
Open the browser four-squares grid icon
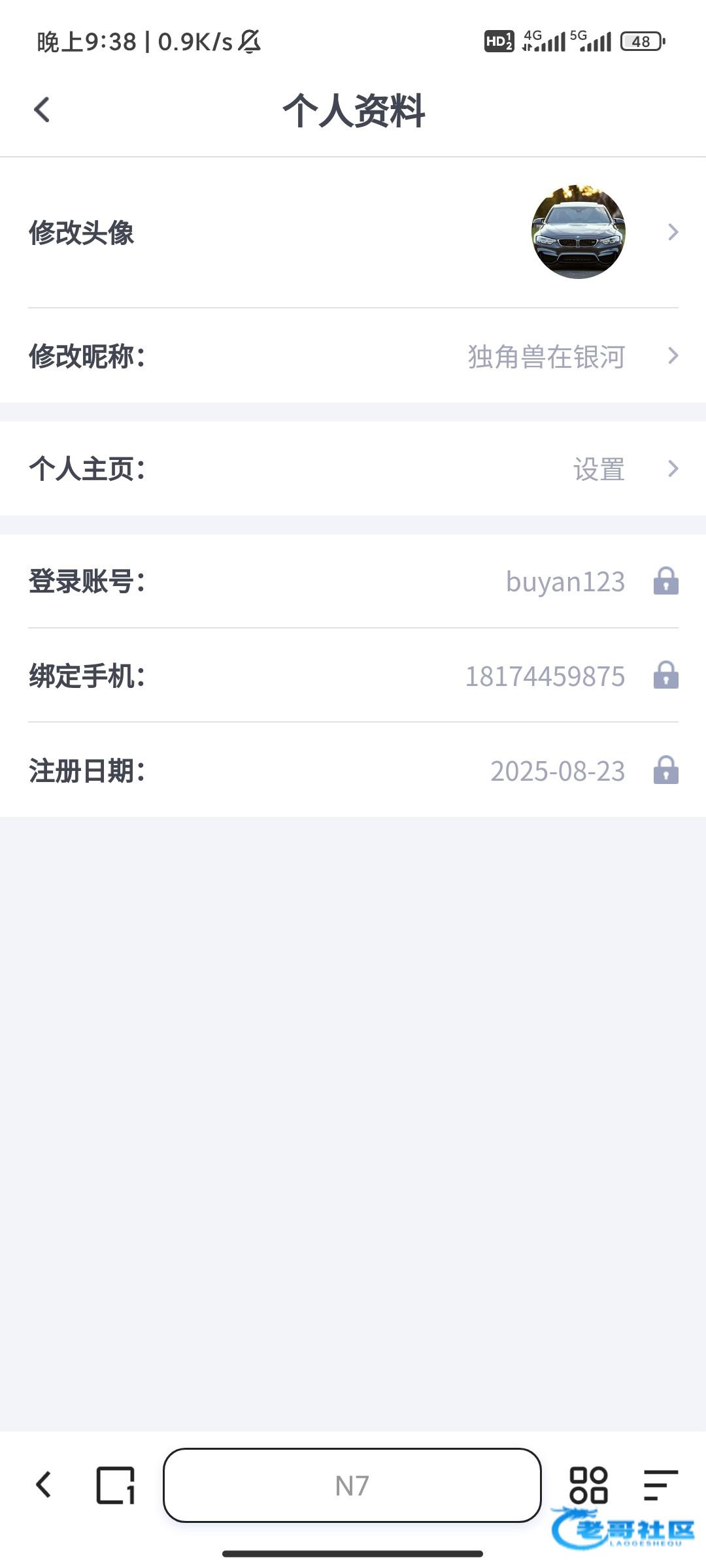click(588, 1485)
